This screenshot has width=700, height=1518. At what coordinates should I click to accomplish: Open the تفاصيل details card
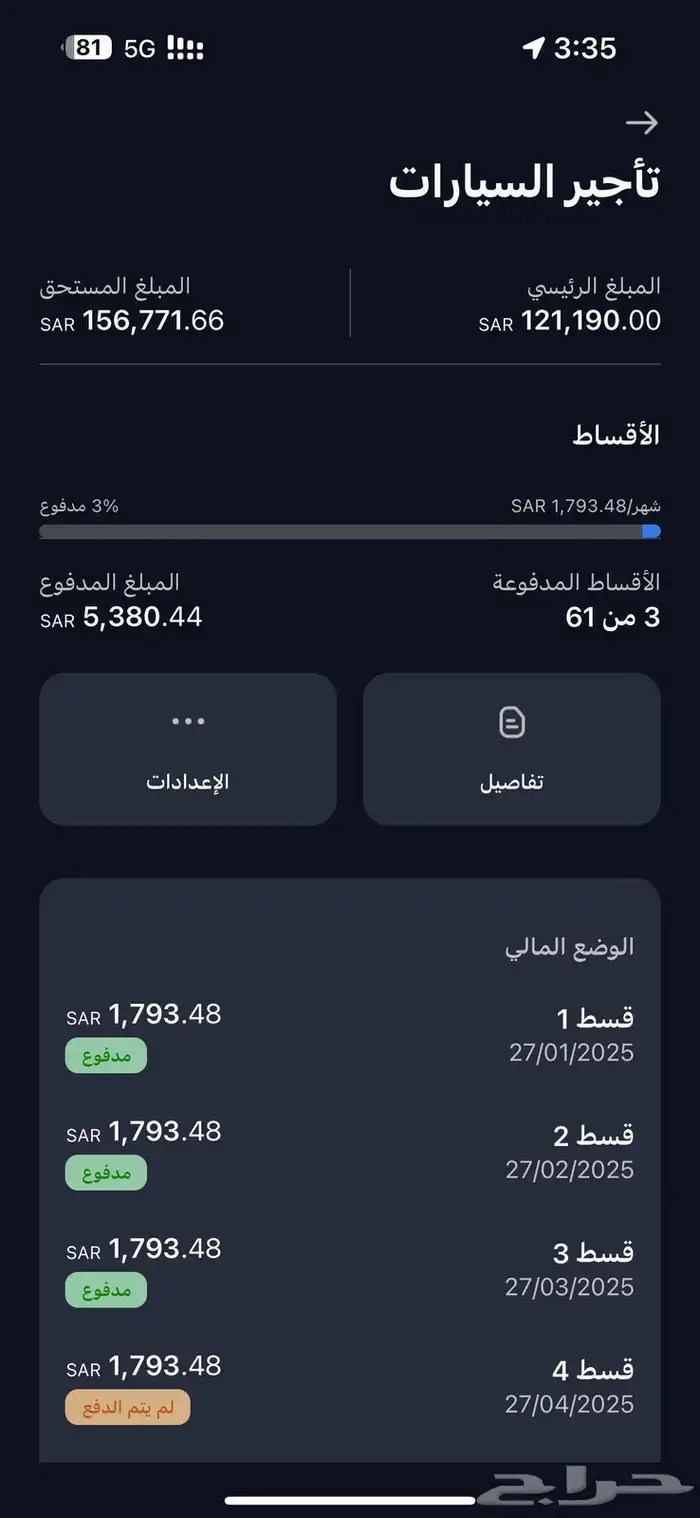coord(511,749)
